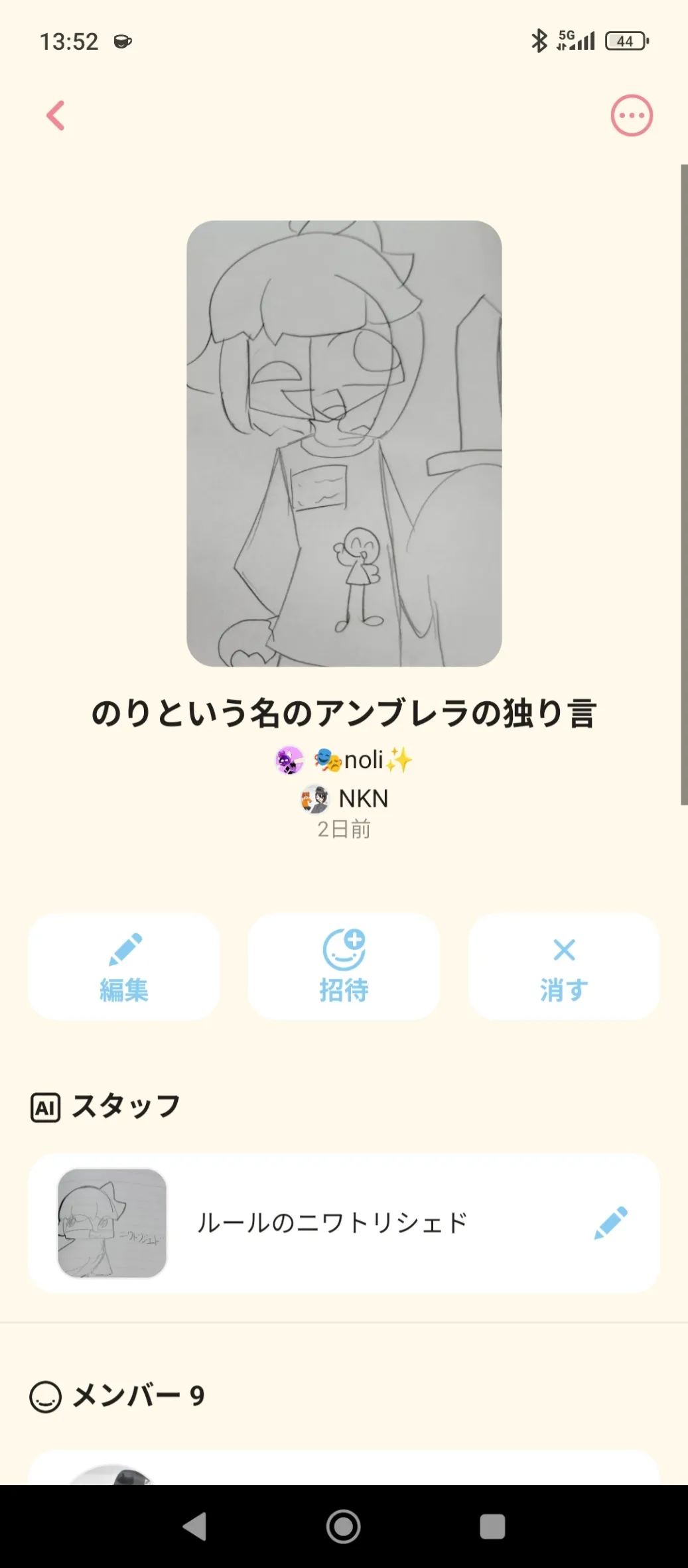Open recent apps from navigation bar
Screen dimensions: 688x1568
click(x=492, y=1526)
